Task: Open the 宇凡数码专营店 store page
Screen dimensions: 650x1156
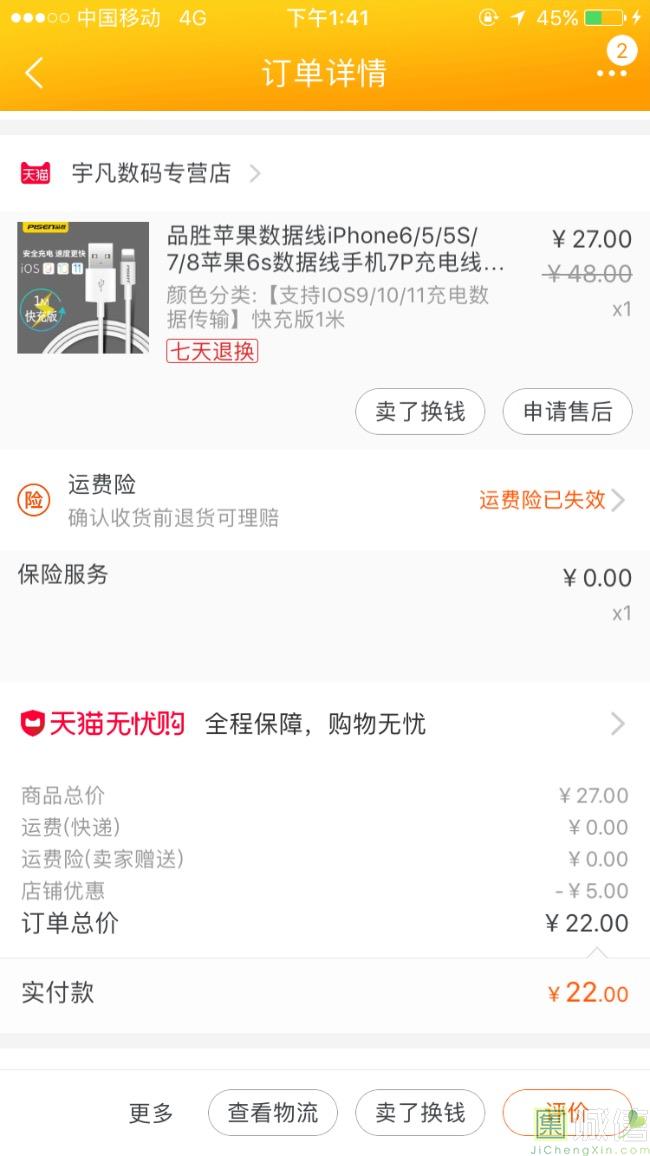Action: (151, 173)
